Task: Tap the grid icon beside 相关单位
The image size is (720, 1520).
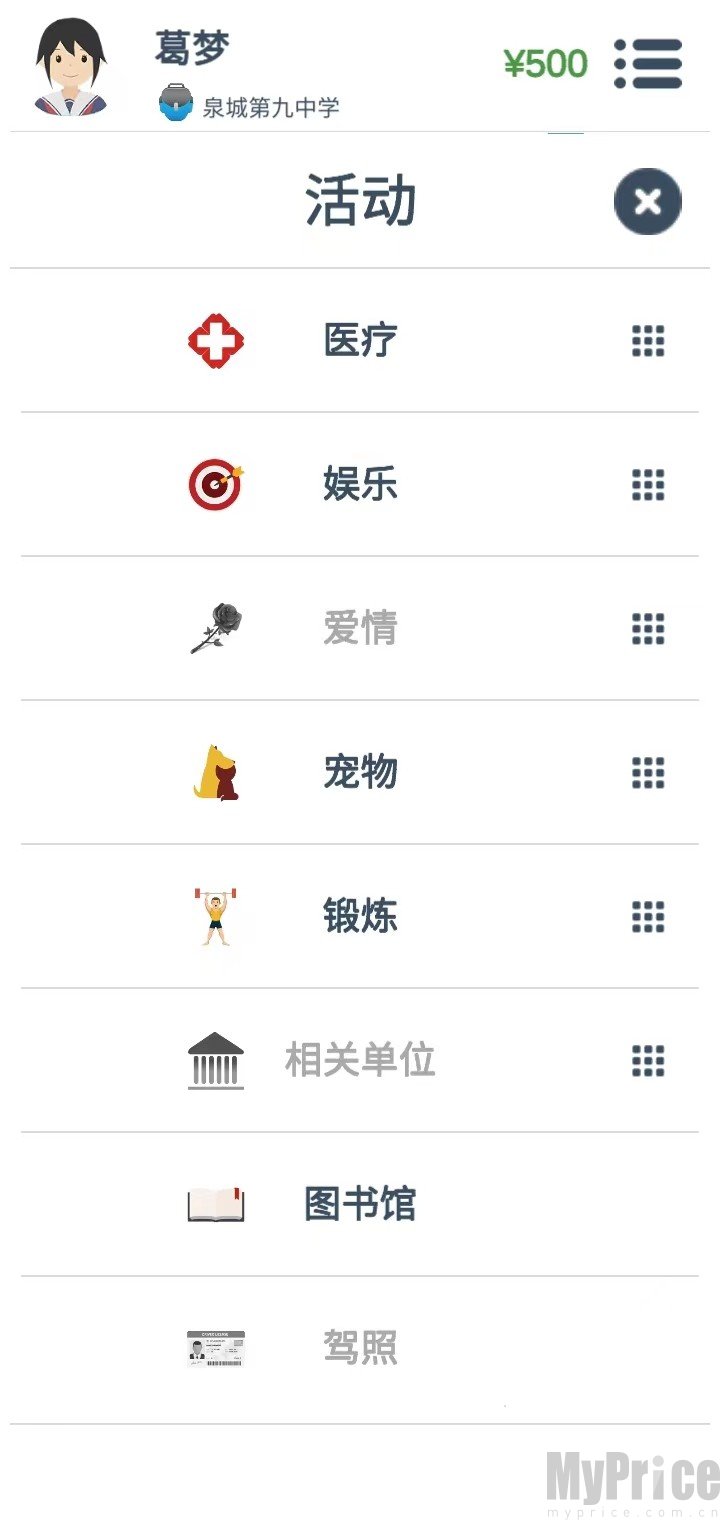Action: pos(648,1061)
